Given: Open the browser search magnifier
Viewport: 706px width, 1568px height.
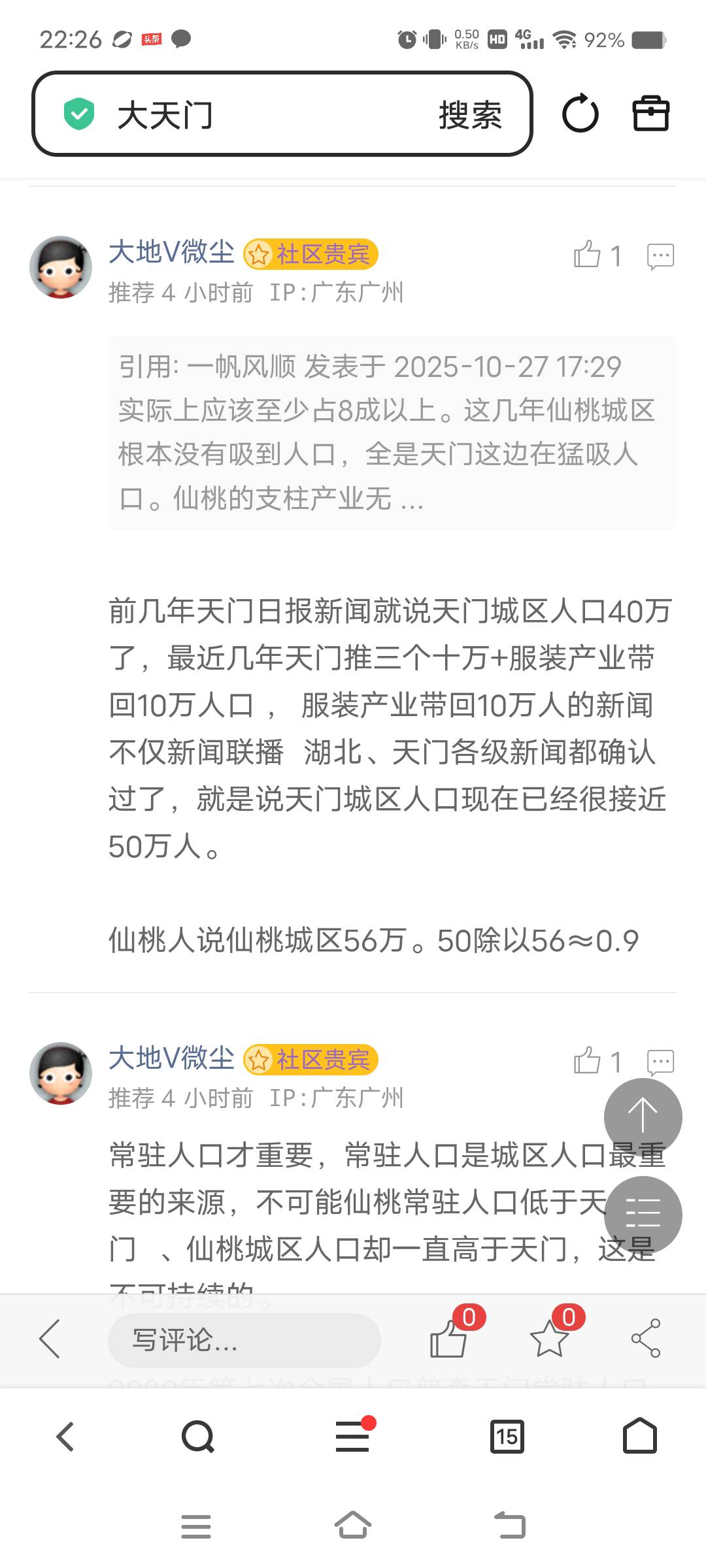Looking at the screenshot, I should click(x=197, y=1437).
